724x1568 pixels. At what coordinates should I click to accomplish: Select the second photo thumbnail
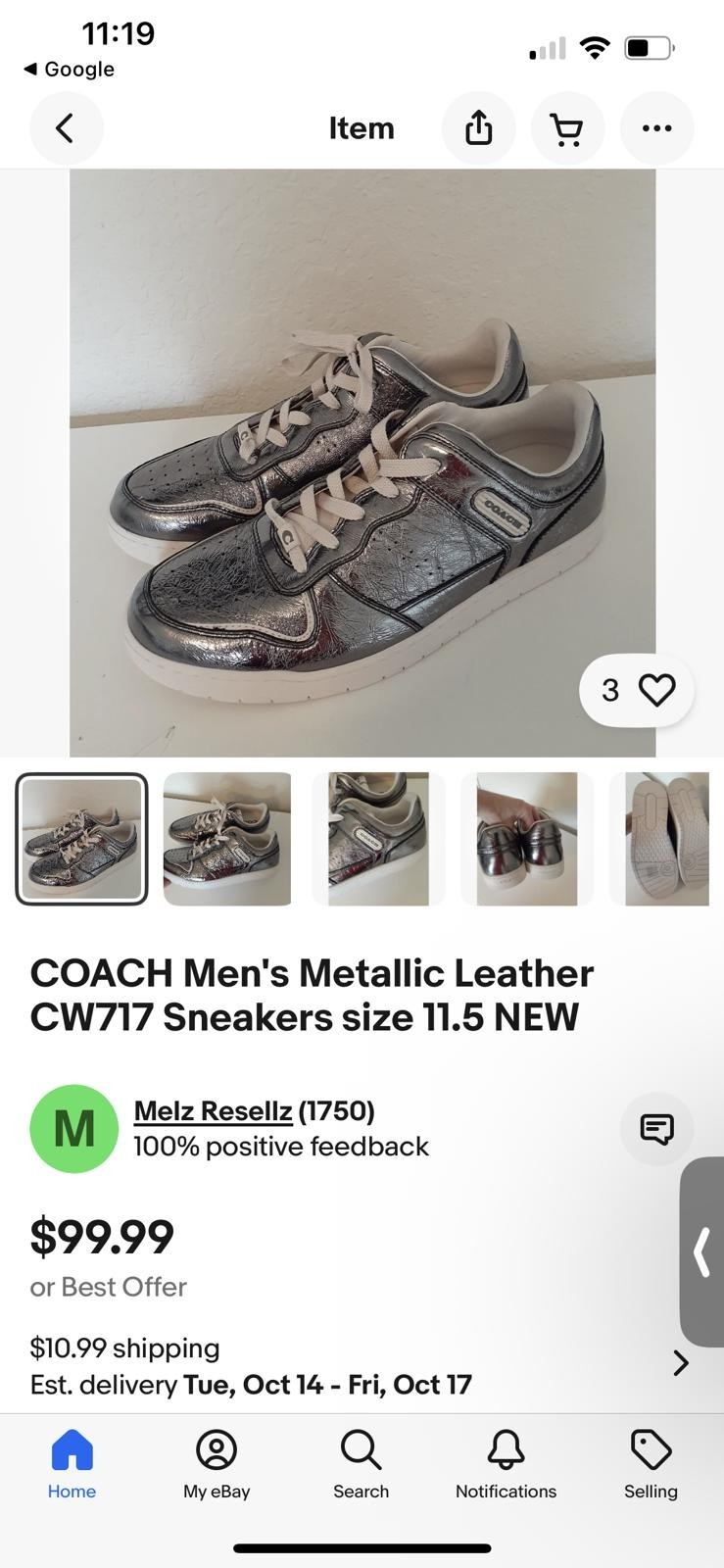pos(227,839)
